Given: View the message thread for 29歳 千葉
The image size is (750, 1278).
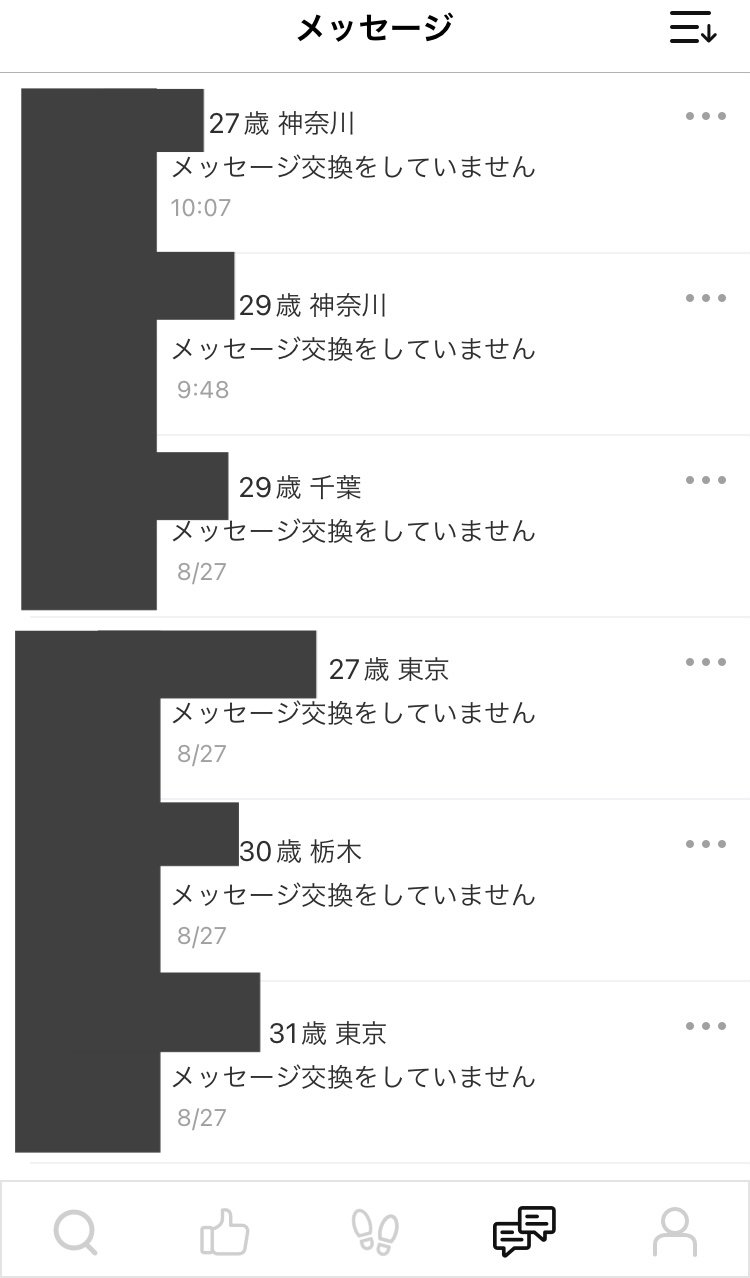Looking at the screenshot, I should (x=400, y=529).
